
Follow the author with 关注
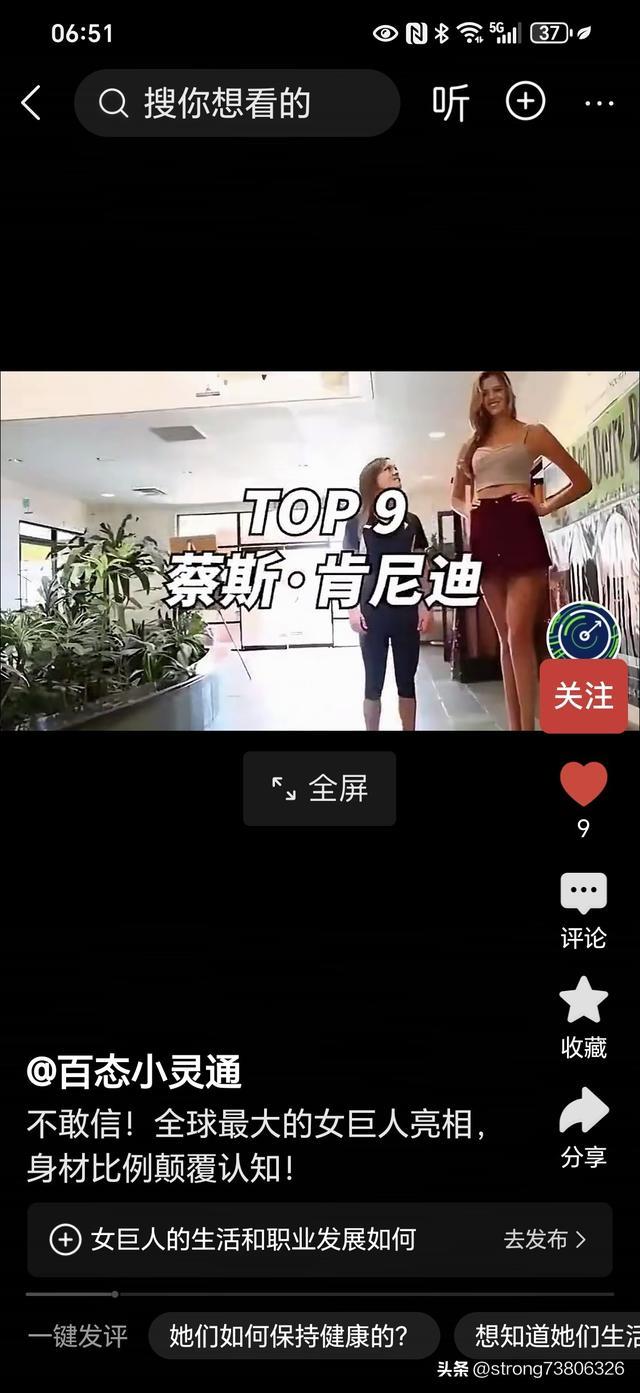point(583,696)
